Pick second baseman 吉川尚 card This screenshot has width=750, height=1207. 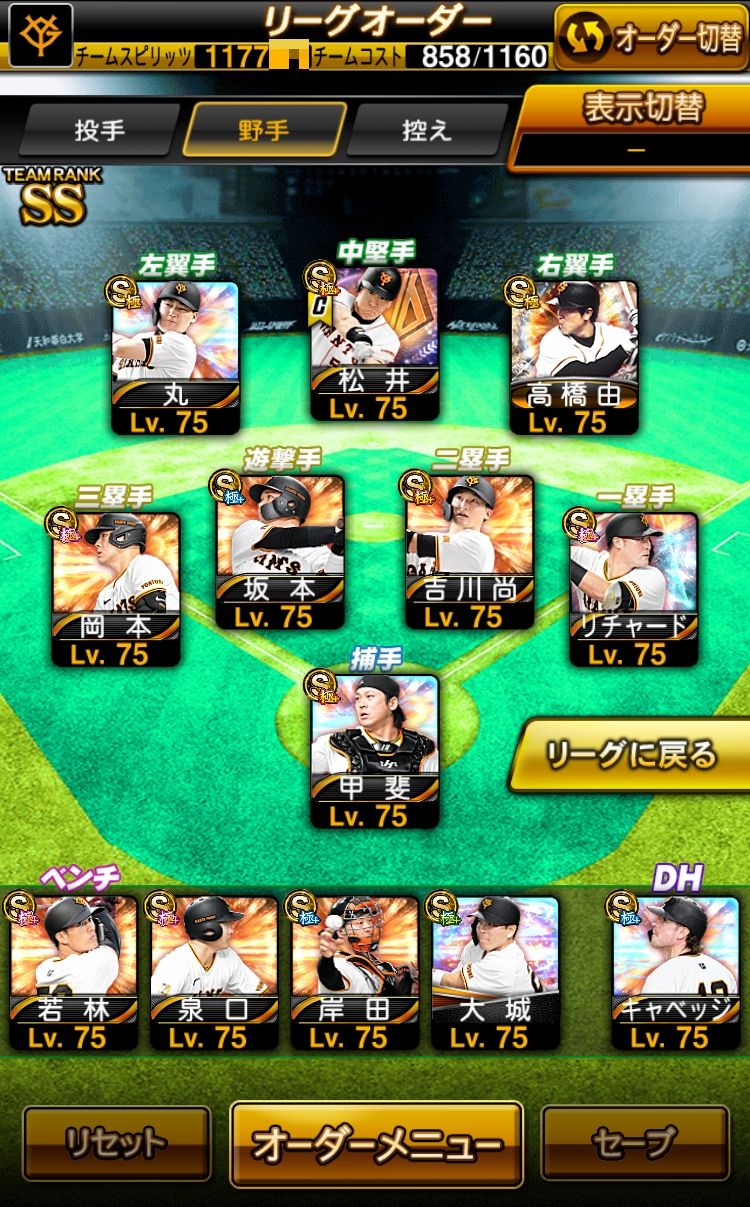point(469,552)
